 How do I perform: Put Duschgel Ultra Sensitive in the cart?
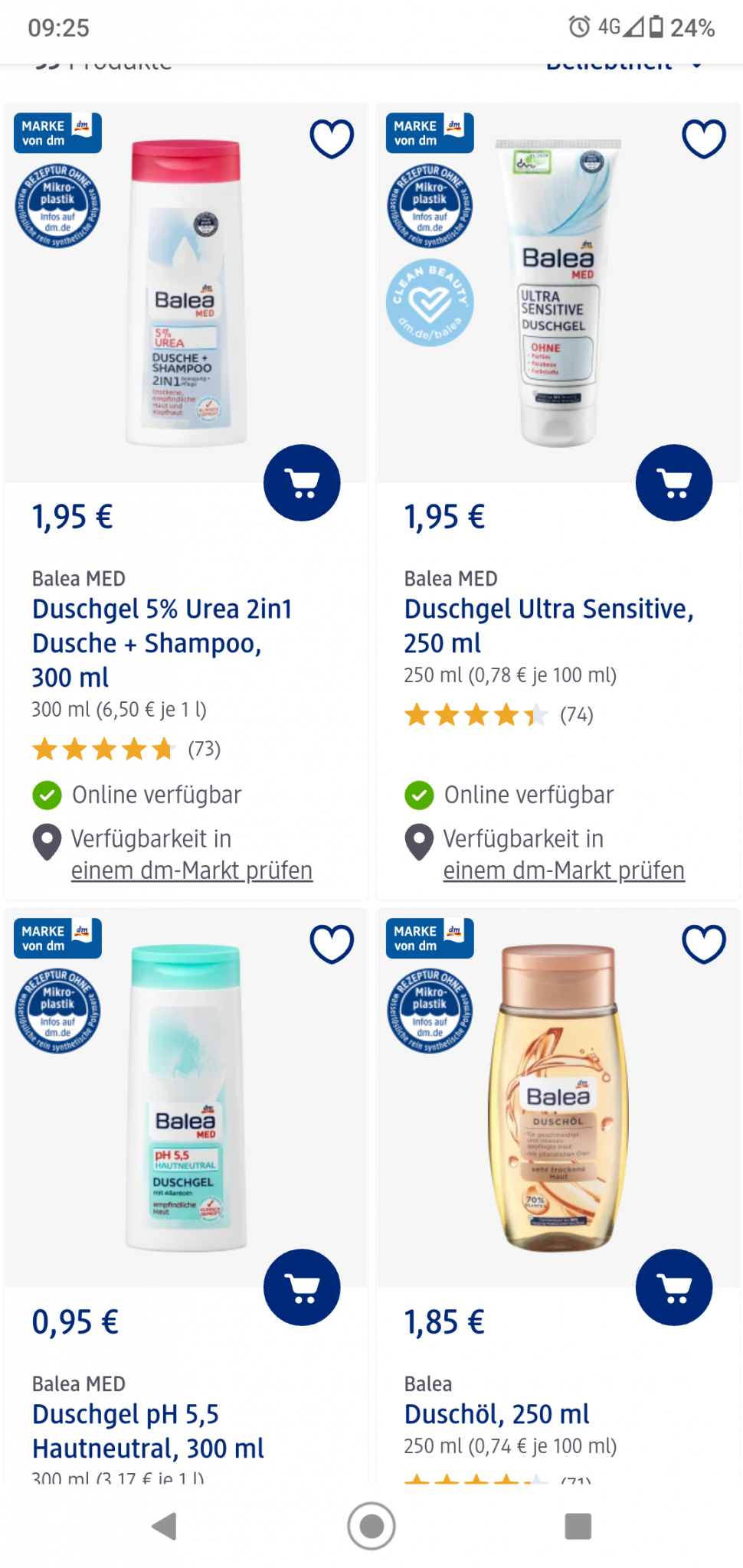(x=674, y=483)
